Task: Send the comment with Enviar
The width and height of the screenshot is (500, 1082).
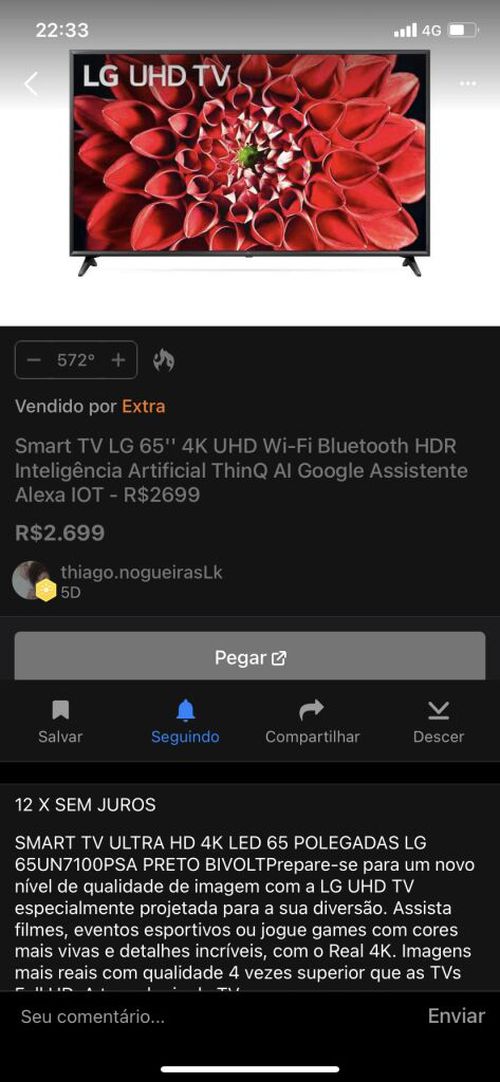Action: coord(456,1016)
